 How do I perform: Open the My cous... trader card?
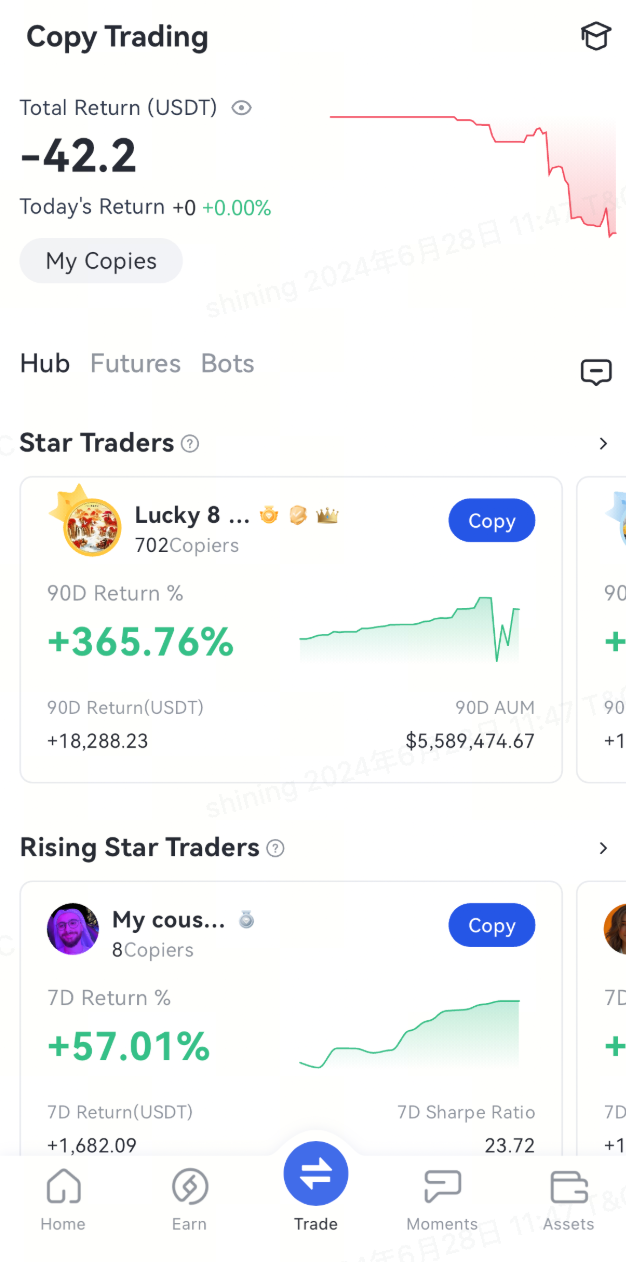290,1040
